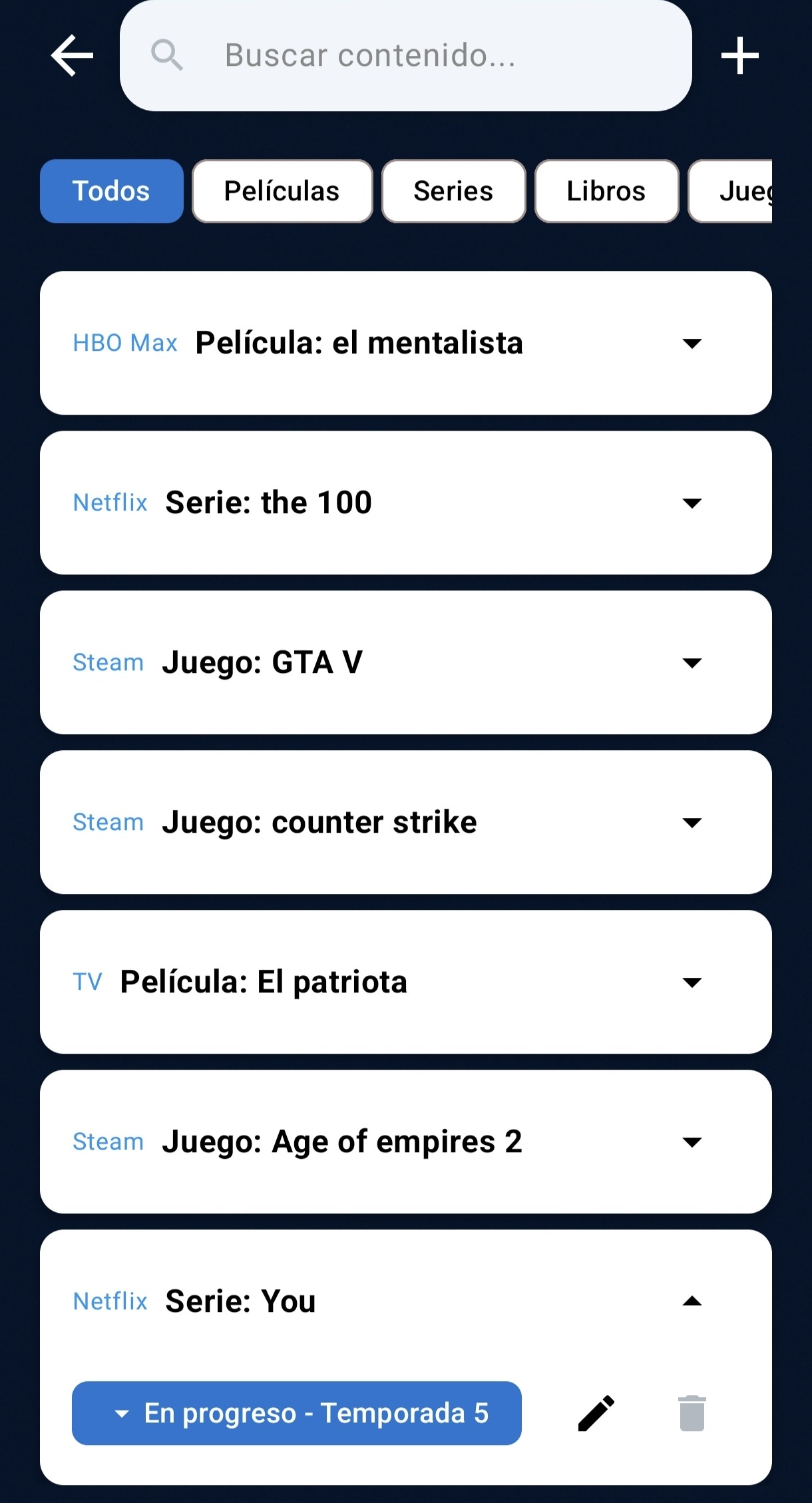Select the partially visible Juegos filter
The width and height of the screenshot is (812, 1503).
(x=745, y=191)
